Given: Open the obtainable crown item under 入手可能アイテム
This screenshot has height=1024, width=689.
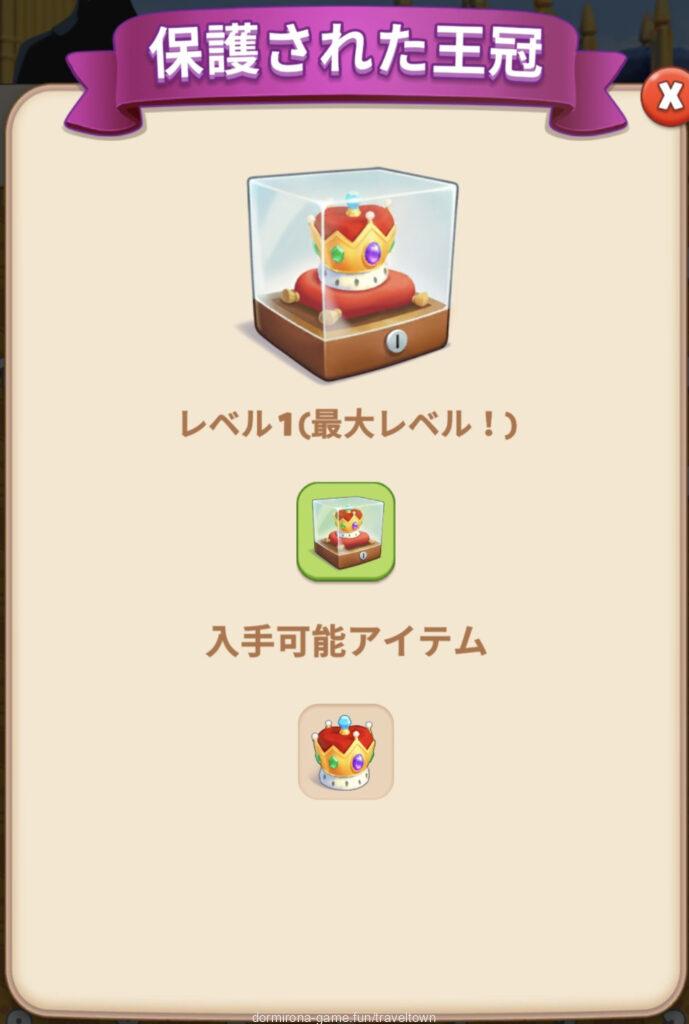Looking at the screenshot, I should pyautogui.click(x=346, y=752).
